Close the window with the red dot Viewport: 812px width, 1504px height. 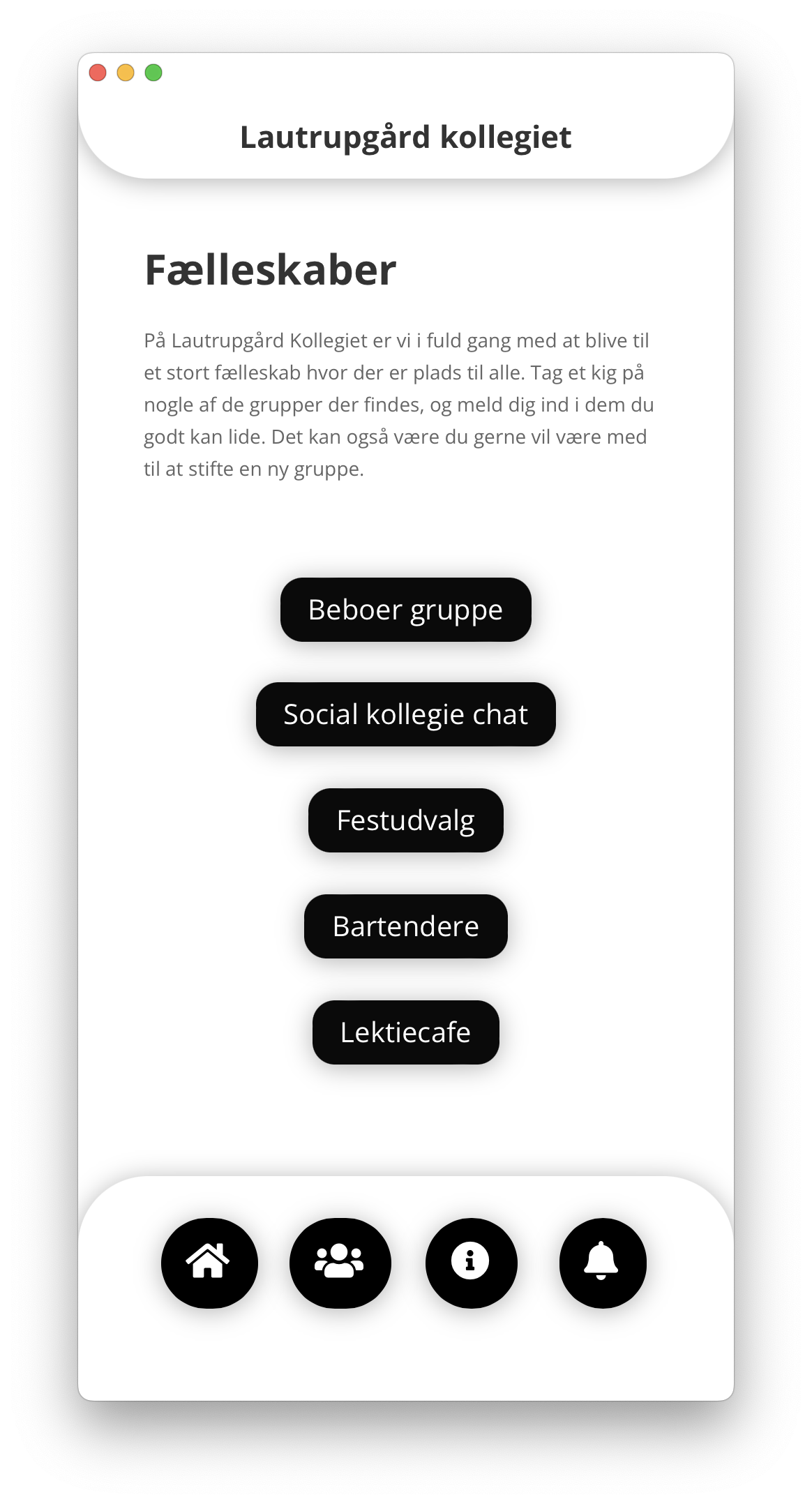98,73
